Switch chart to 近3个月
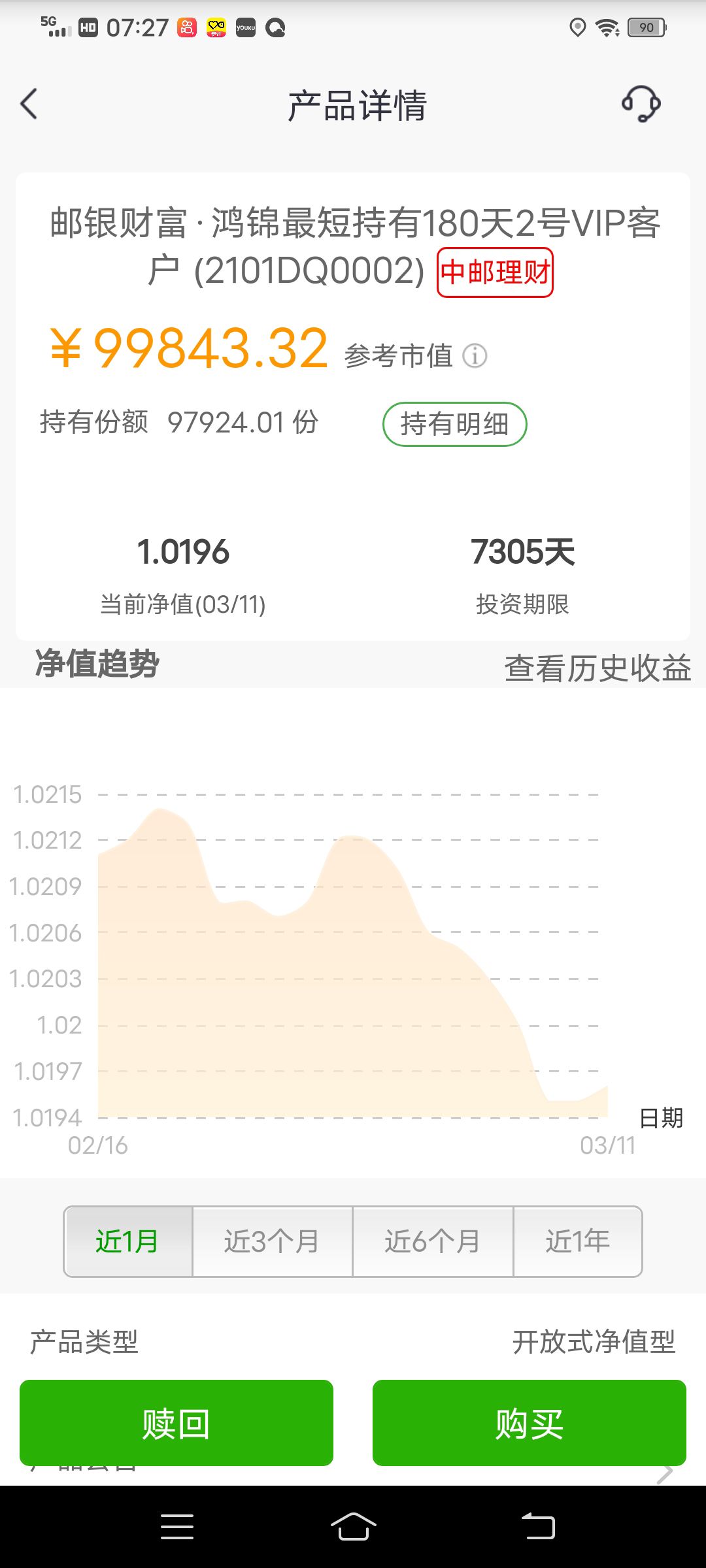The image size is (706, 1568). [x=272, y=1241]
